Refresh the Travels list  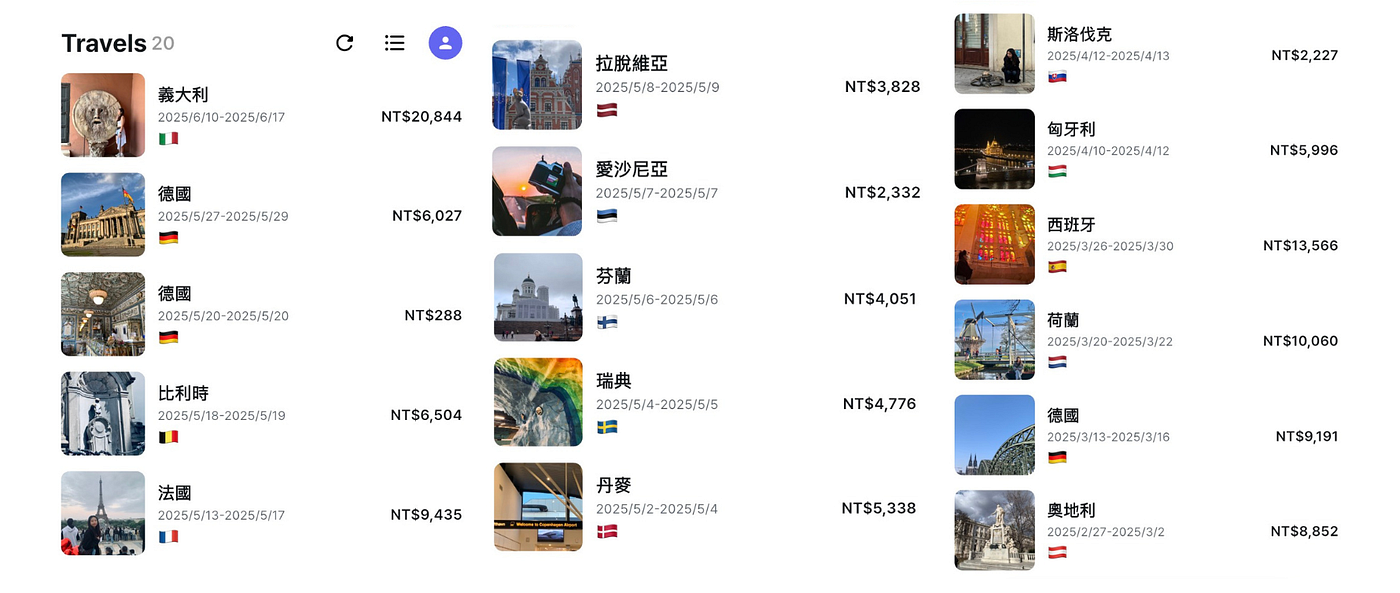pos(345,43)
